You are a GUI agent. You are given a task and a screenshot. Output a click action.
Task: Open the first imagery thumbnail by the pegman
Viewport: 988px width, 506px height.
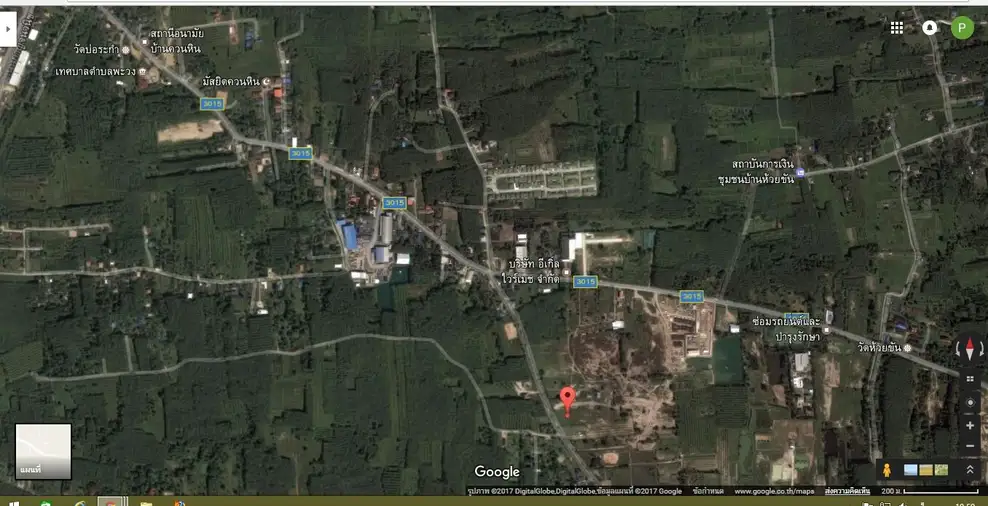coord(910,469)
